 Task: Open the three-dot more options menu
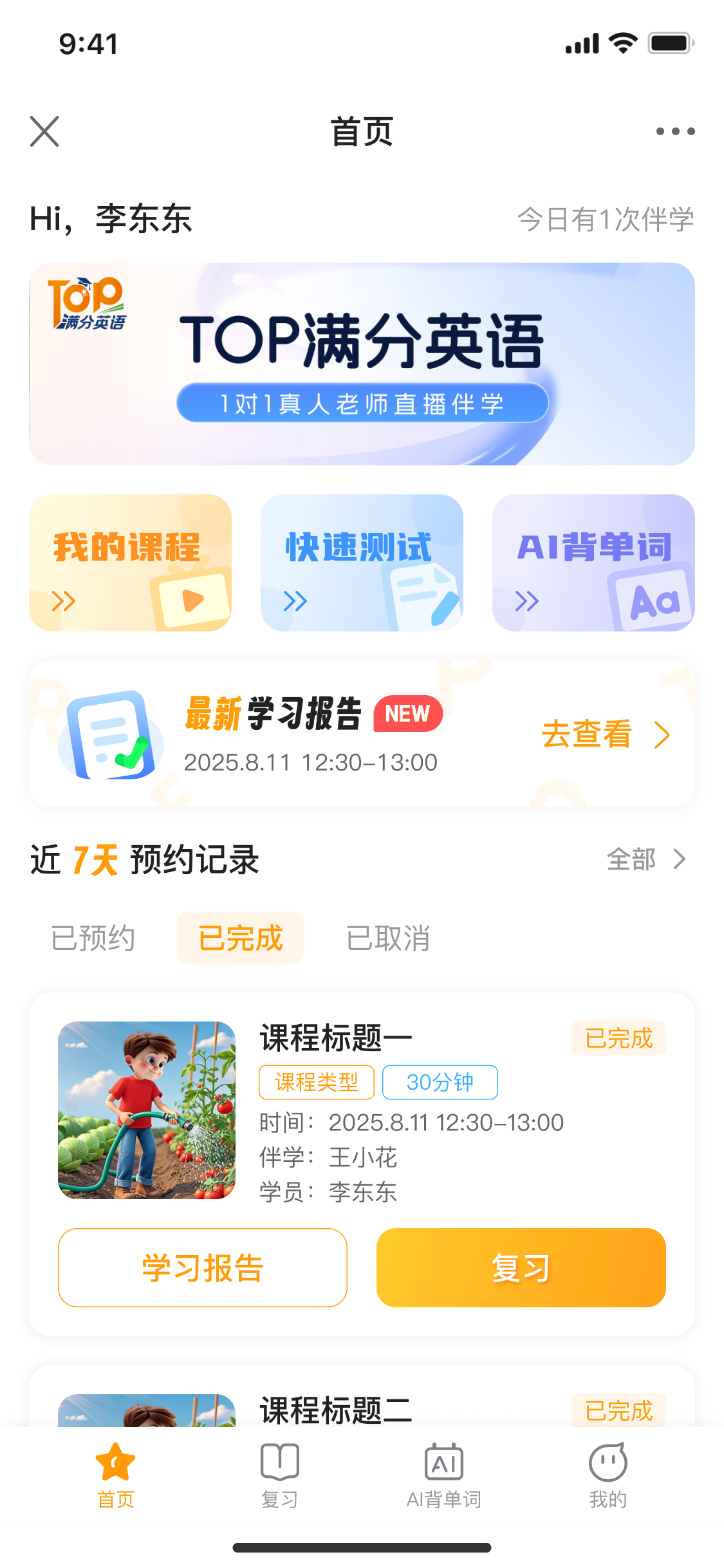tap(674, 131)
